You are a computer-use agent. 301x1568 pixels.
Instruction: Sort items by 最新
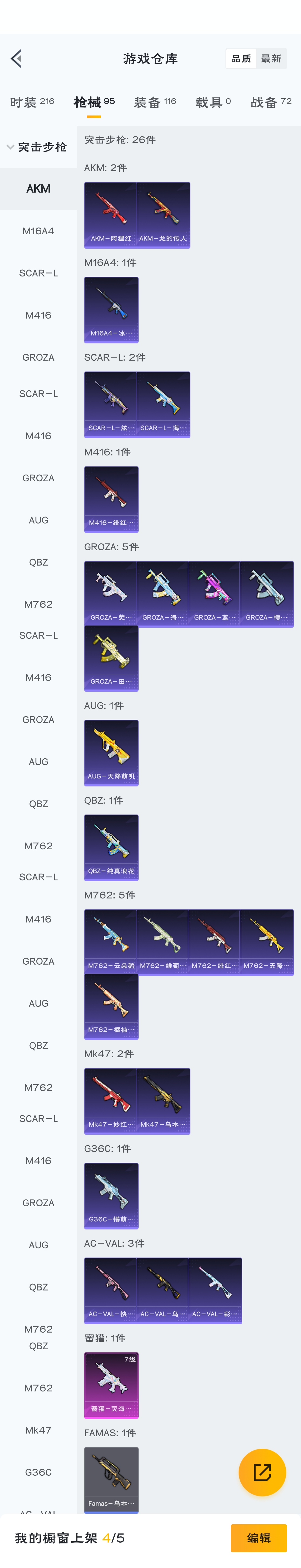click(271, 58)
